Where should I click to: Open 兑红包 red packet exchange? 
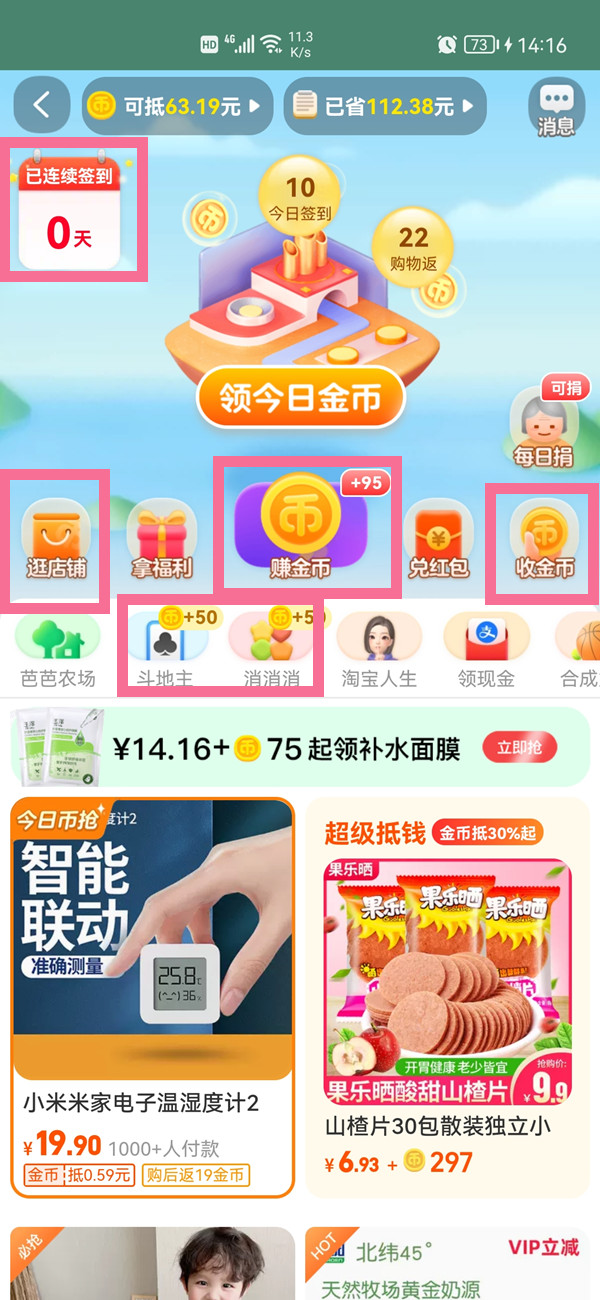pyautogui.click(x=438, y=540)
